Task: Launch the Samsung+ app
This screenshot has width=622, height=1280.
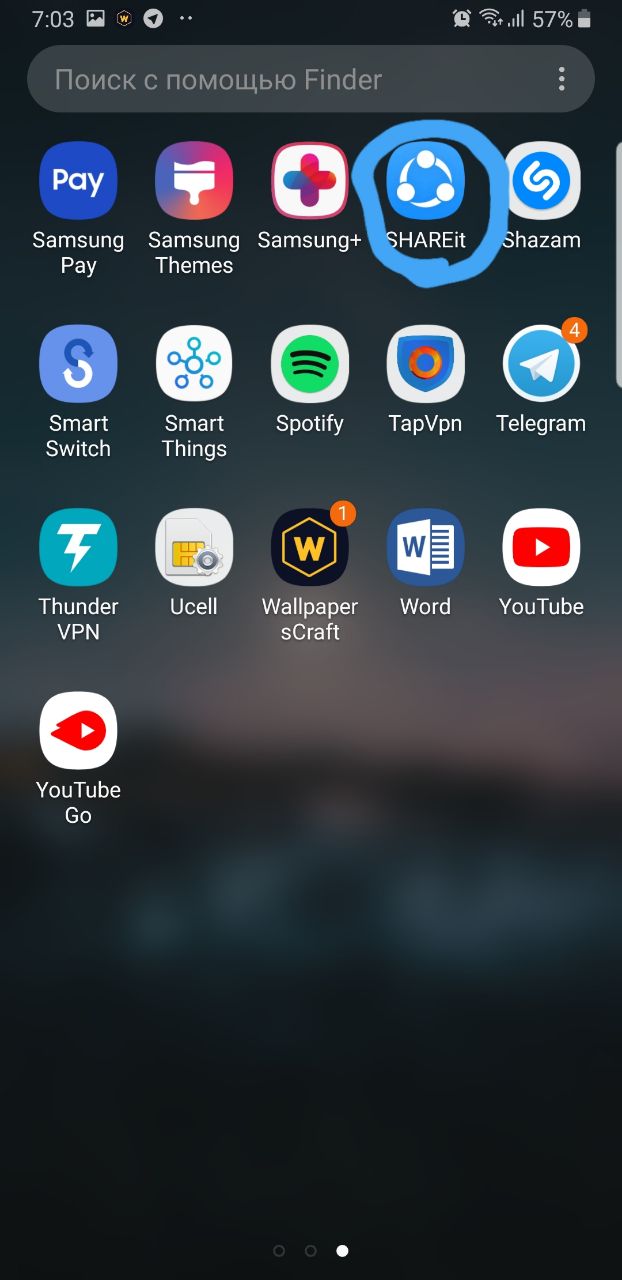Action: (x=310, y=181)
